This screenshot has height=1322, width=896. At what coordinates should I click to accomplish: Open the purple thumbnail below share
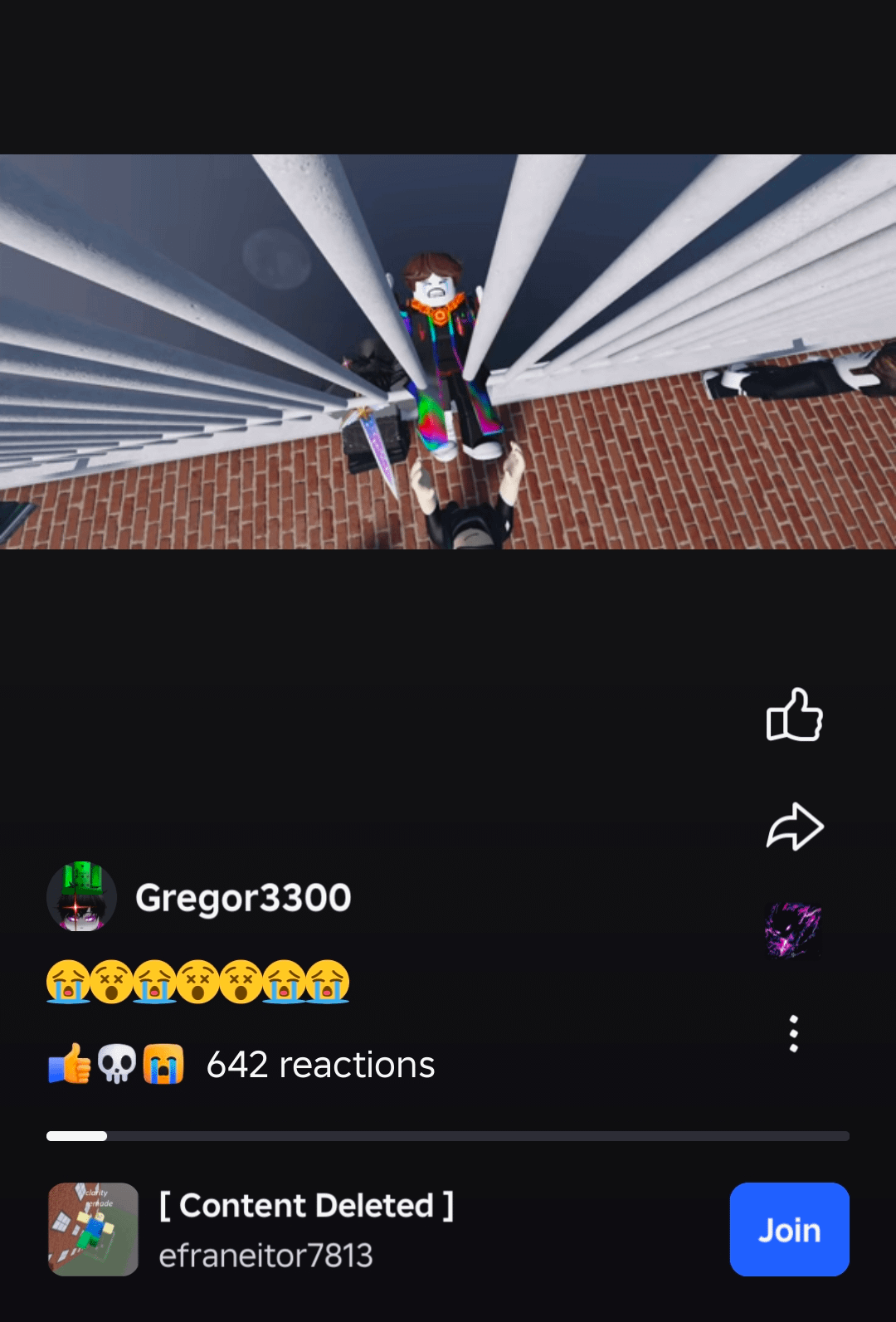(792, 930)
